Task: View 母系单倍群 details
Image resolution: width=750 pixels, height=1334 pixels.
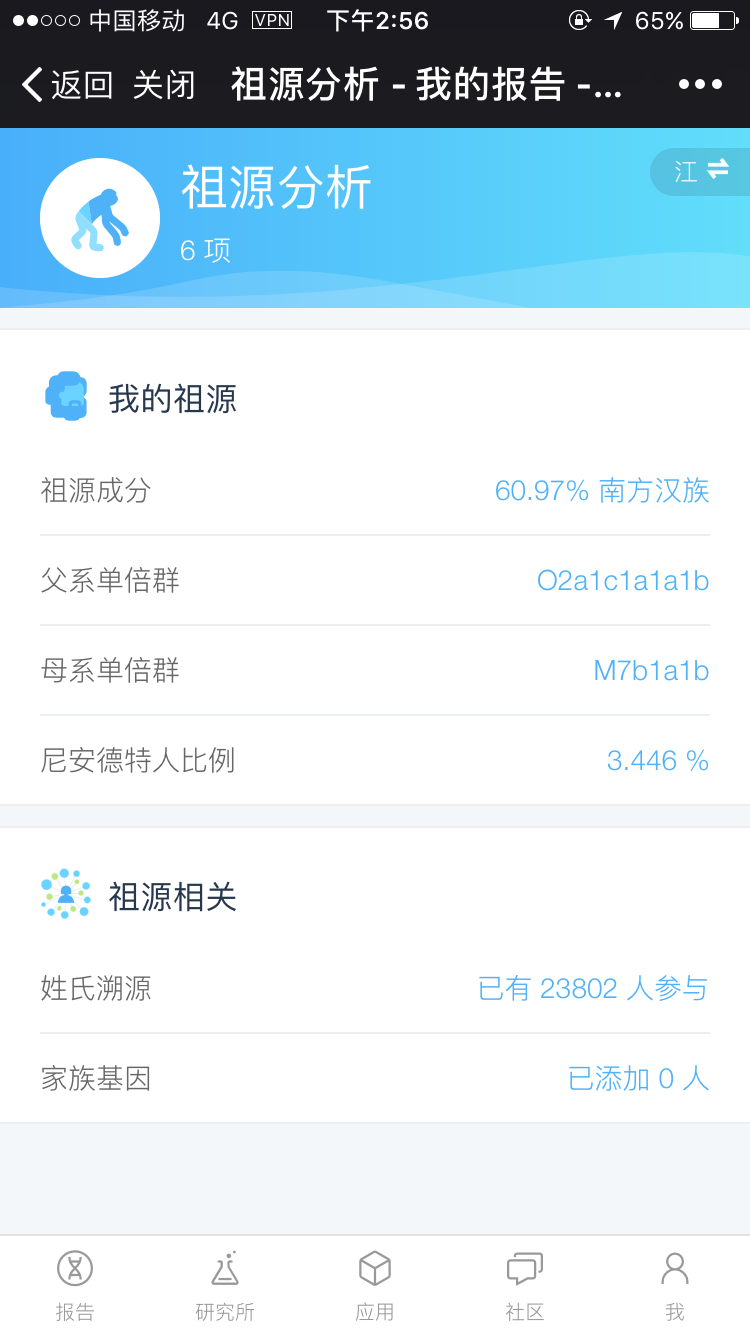Action: (x=375, y=670)
